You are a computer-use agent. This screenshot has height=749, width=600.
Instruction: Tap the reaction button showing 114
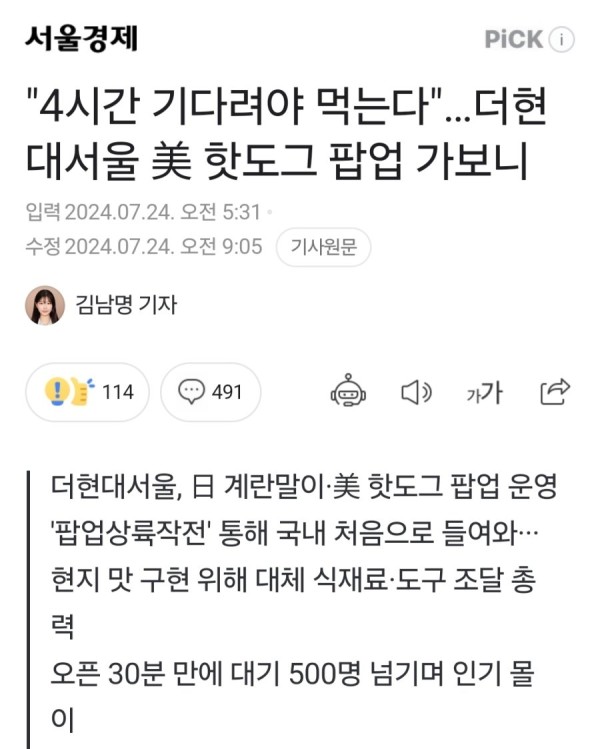pos(94,392)
